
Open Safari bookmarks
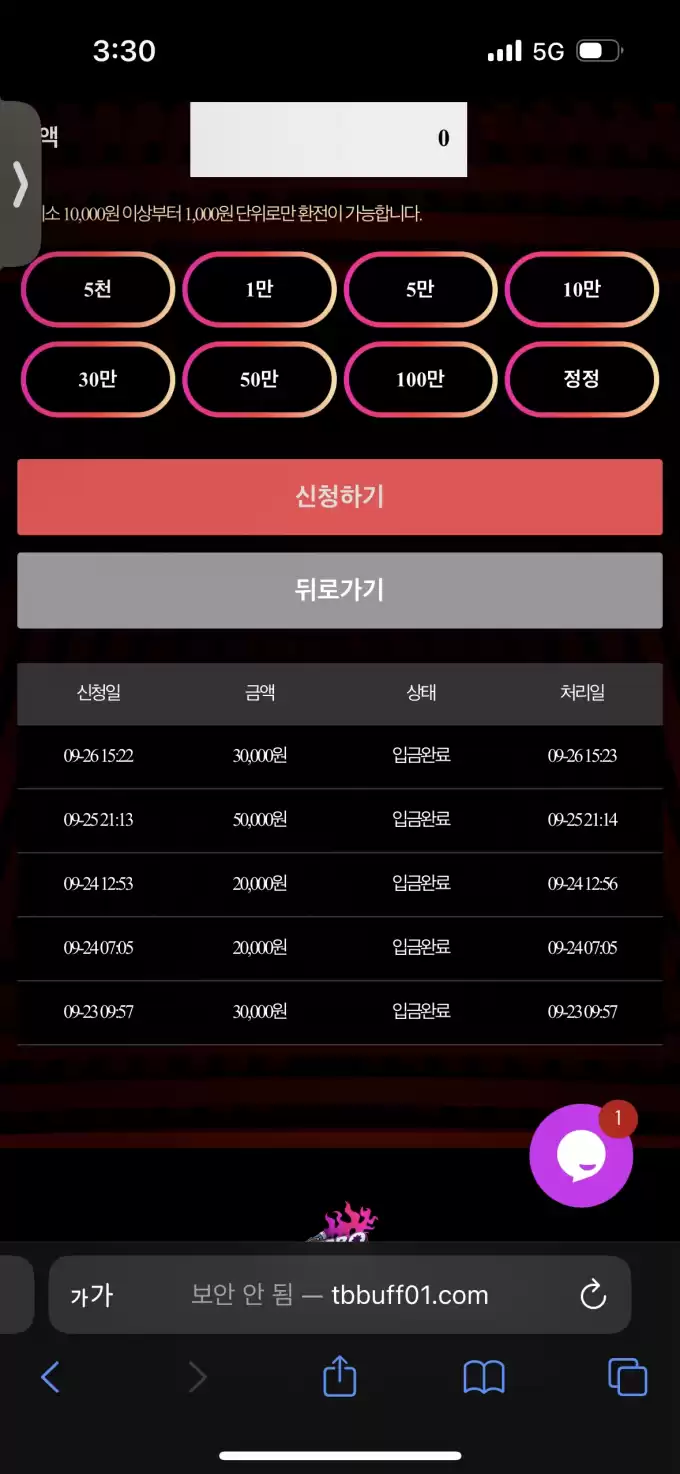tap(484, 1377)
